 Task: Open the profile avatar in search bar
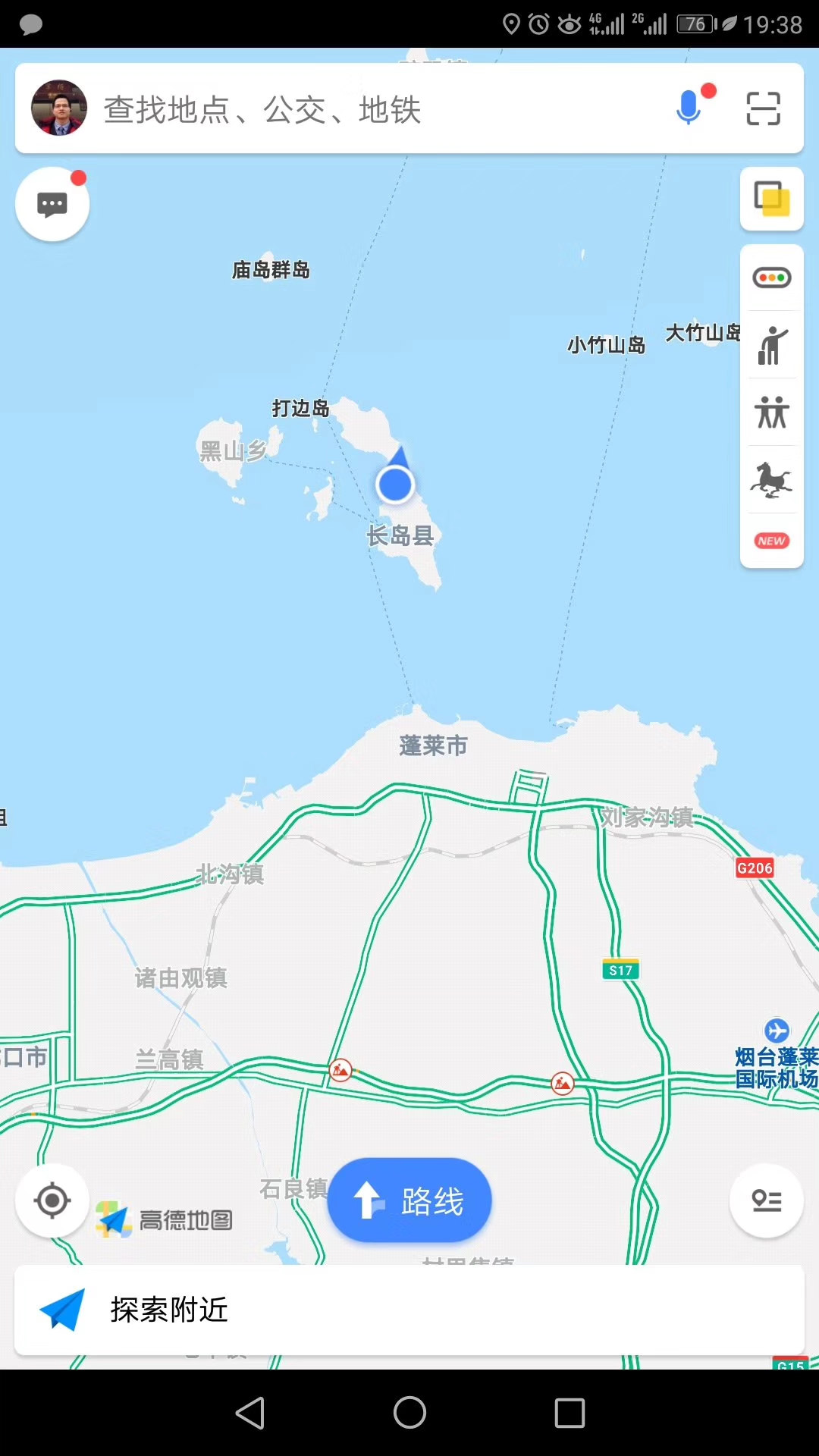click(x=58, y=108)
